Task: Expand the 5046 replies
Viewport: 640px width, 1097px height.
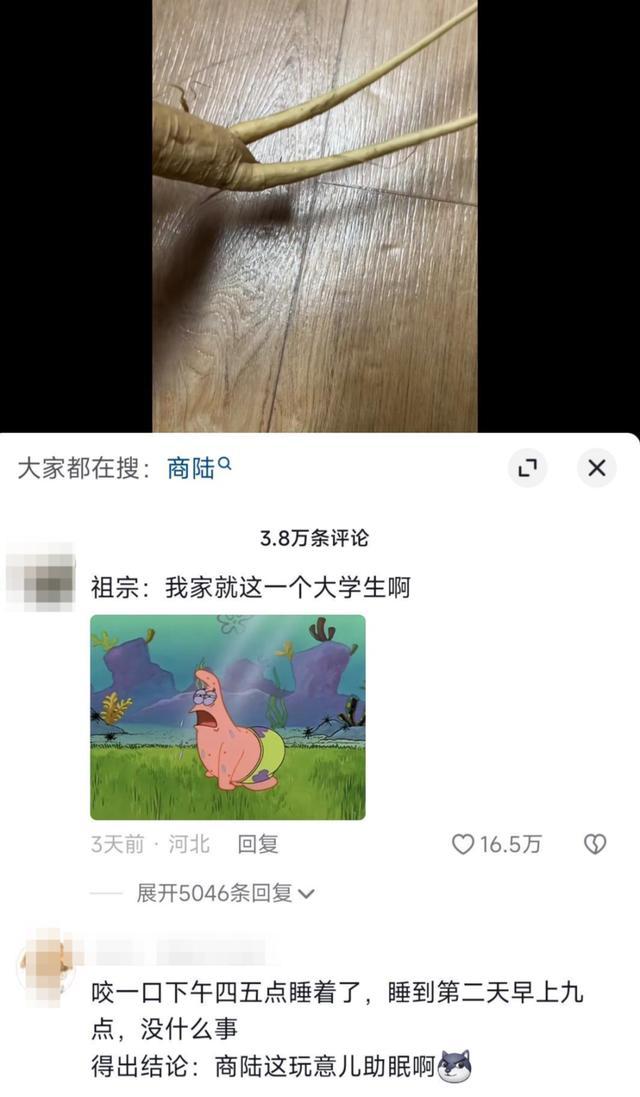Action: (x=225, y=893)
